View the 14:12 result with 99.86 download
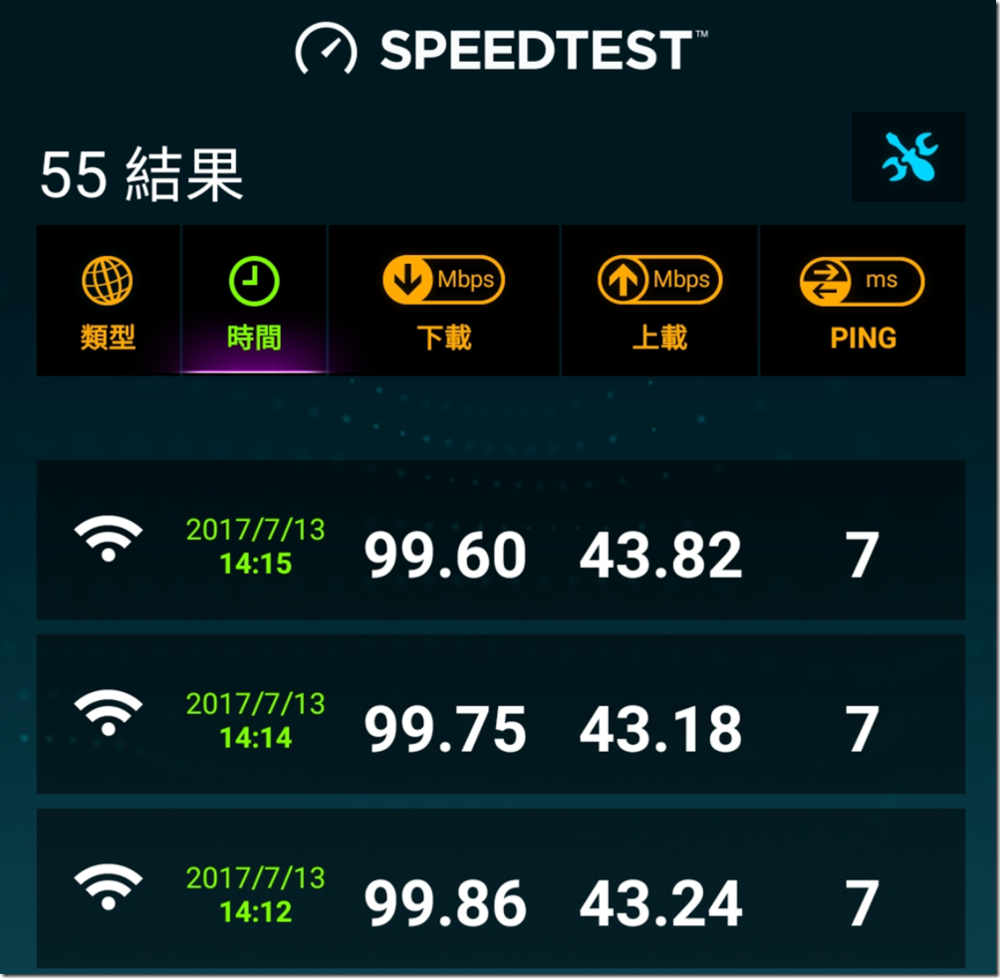The width and height of the screenshot is (1000, 978). point(500,889)
